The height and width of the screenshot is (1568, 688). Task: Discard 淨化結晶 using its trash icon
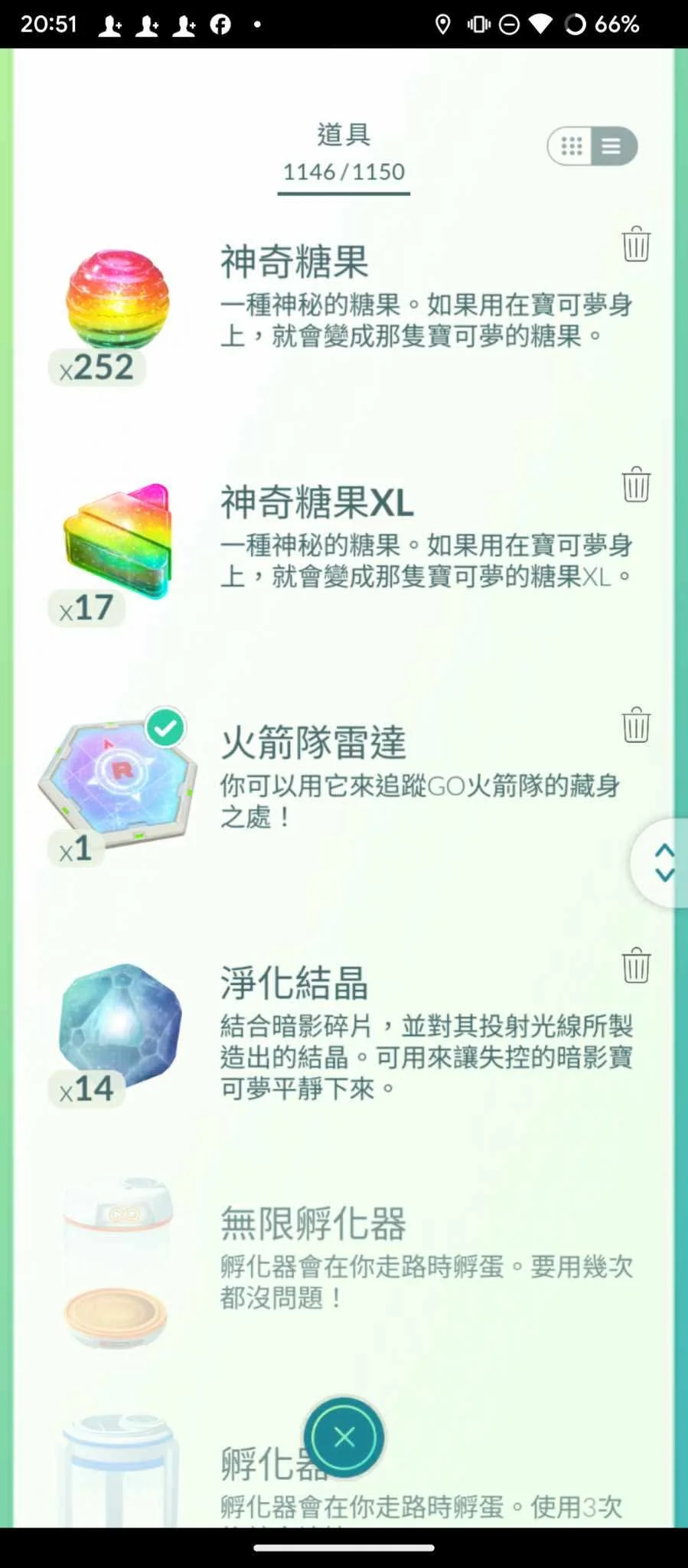[636, 965]
